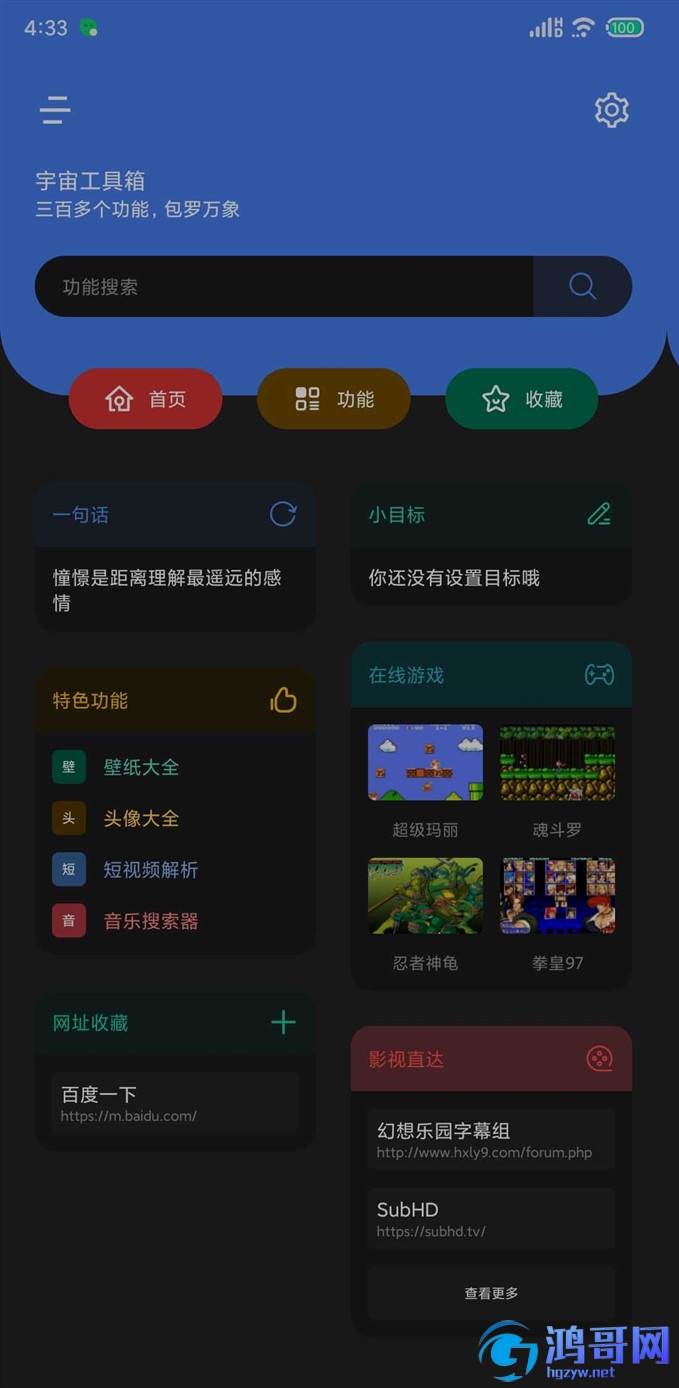Add a new 网址收藏 bookmark
The height and width of the screenshot is (1388, 679).
pyautogui.click(x=283, y=1022)
